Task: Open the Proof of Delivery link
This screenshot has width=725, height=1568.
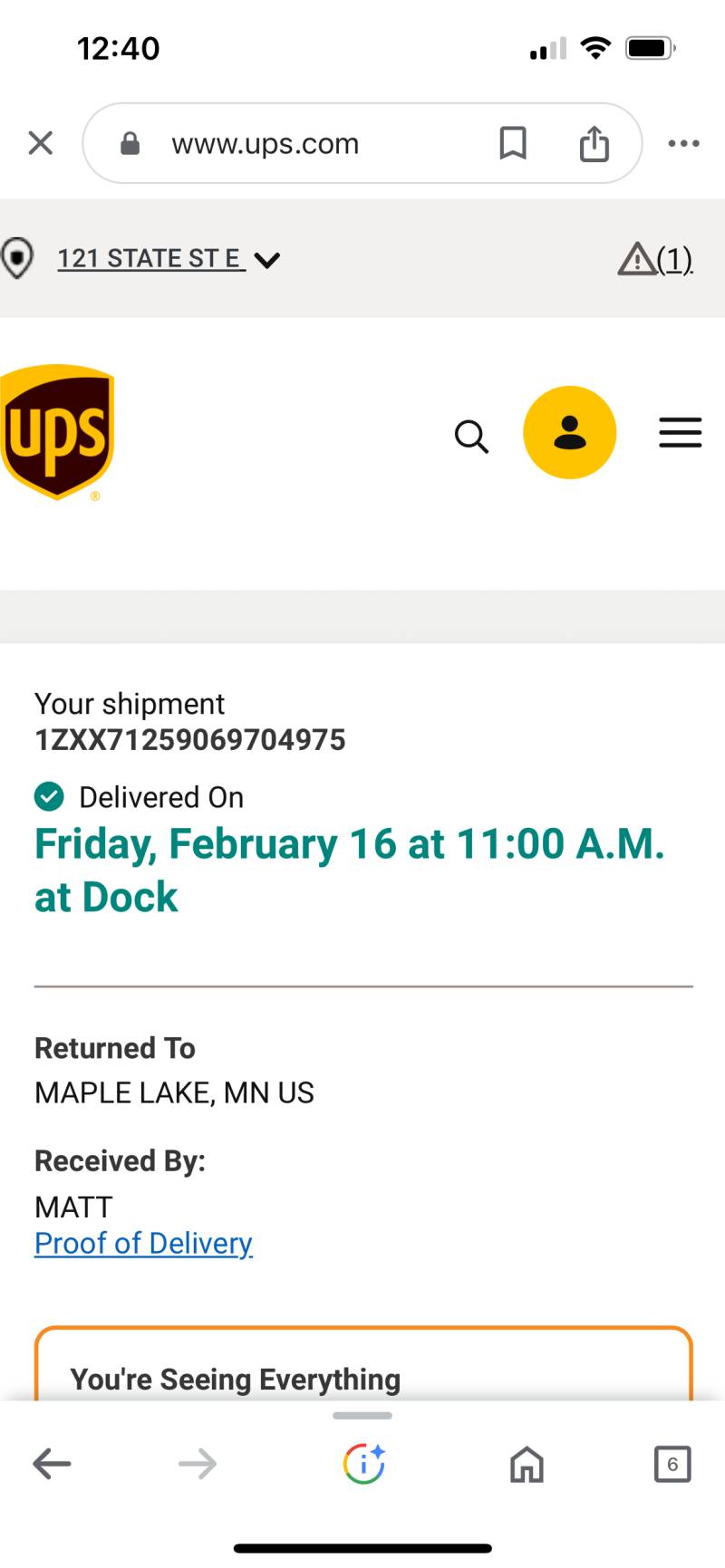Action: pos(143,1243)
